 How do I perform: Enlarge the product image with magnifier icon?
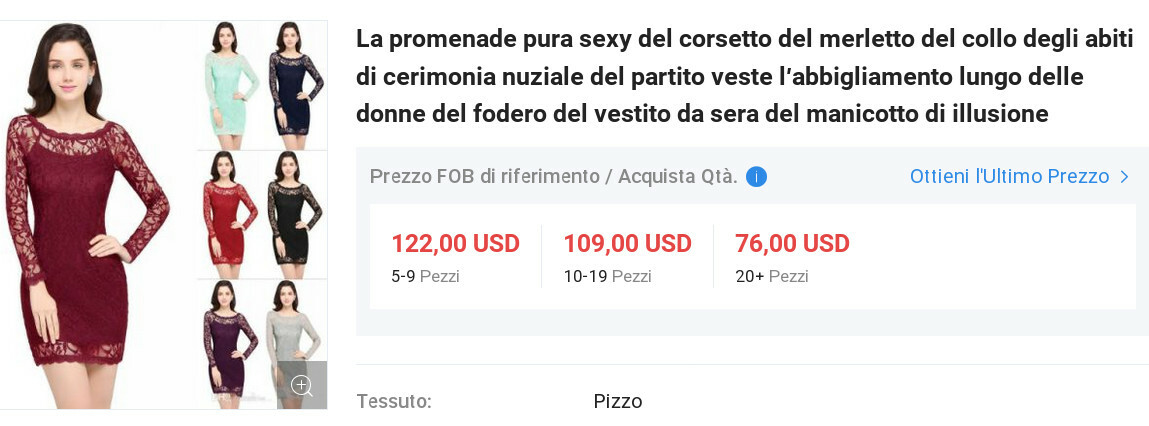tap(302, 385)
